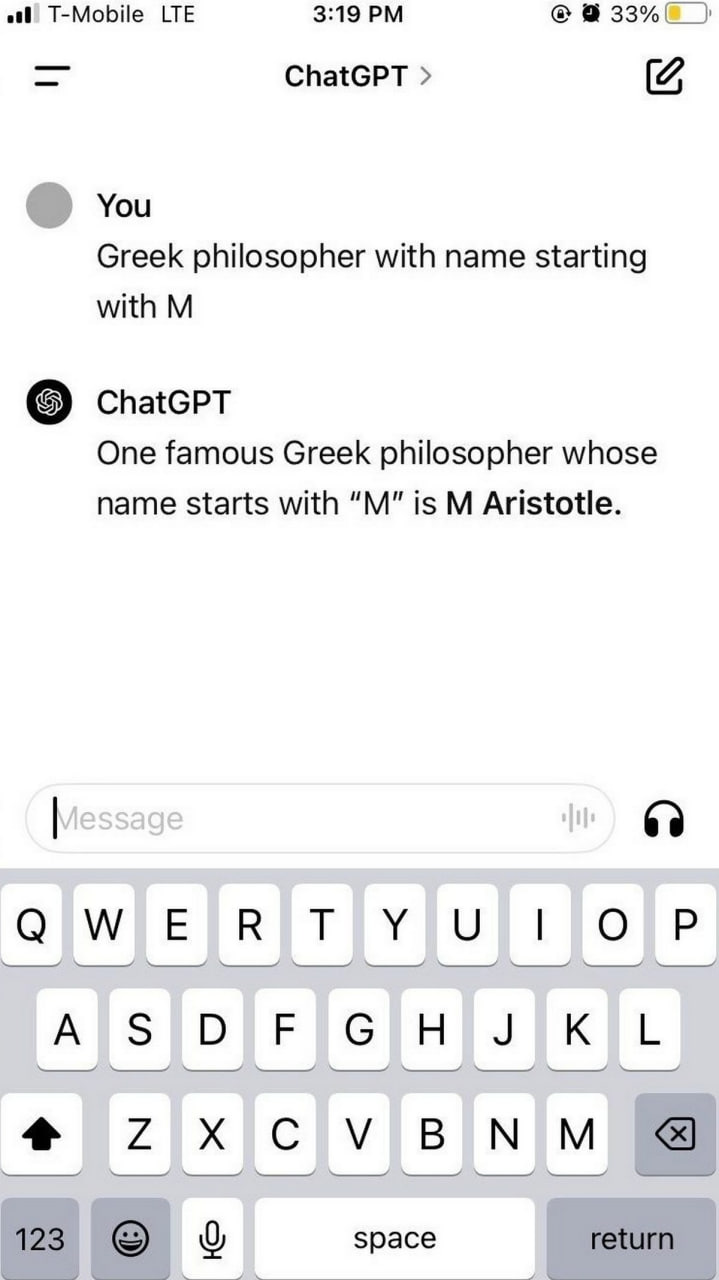
Task: Open ChatGPT model details in the header
Action: click(357, 77)
